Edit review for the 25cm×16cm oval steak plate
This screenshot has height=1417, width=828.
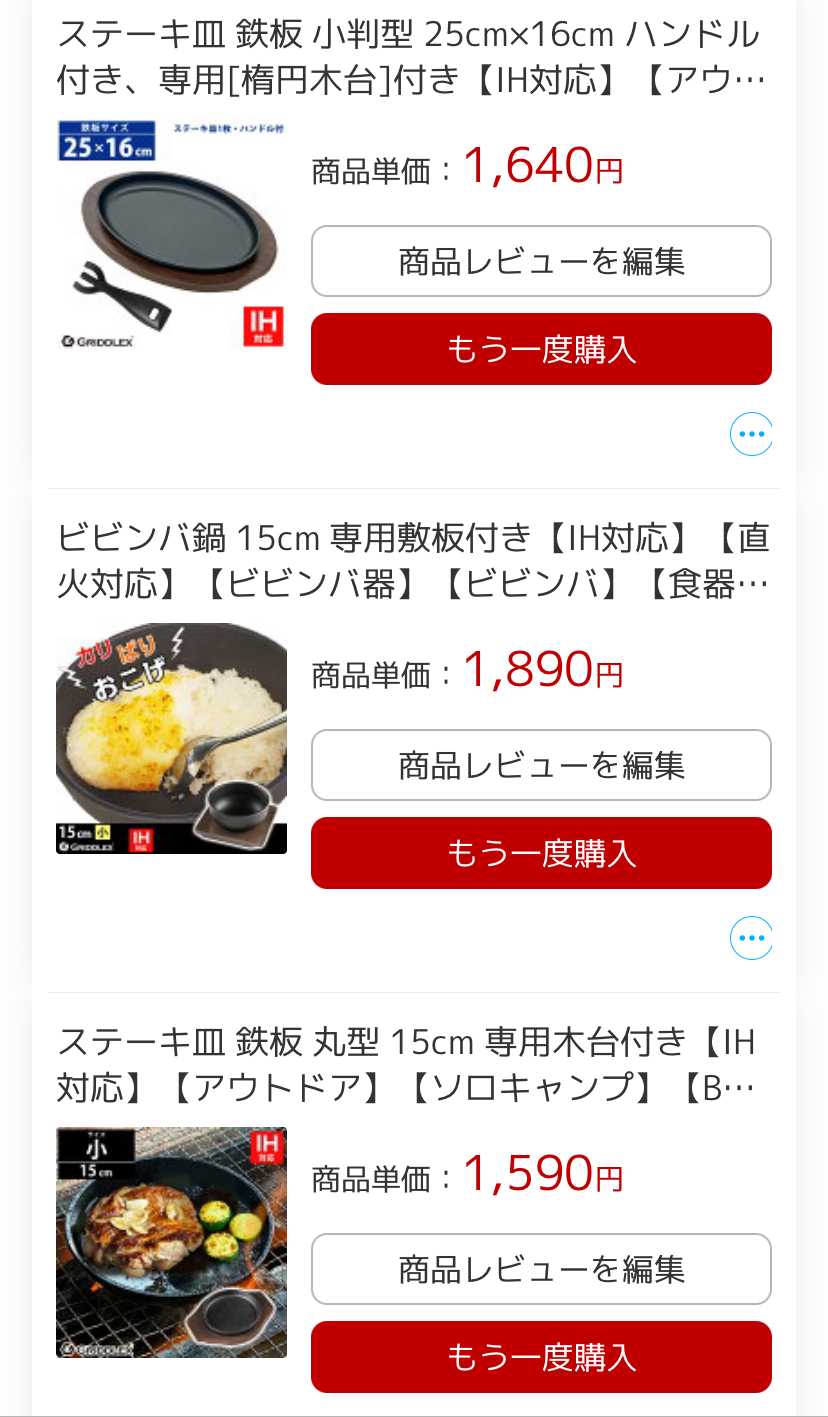point(541,261)
